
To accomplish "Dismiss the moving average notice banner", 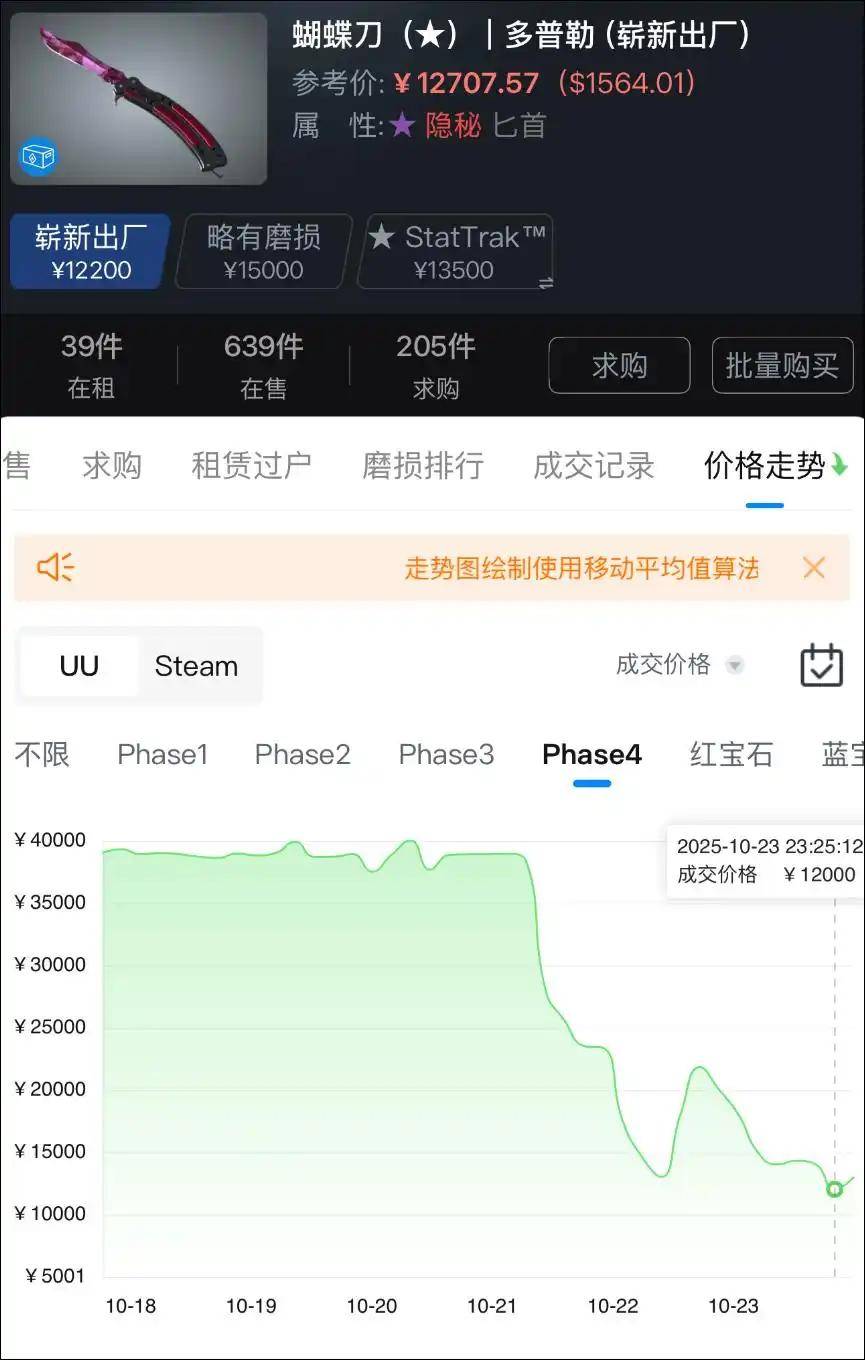I will coord(814,568).
